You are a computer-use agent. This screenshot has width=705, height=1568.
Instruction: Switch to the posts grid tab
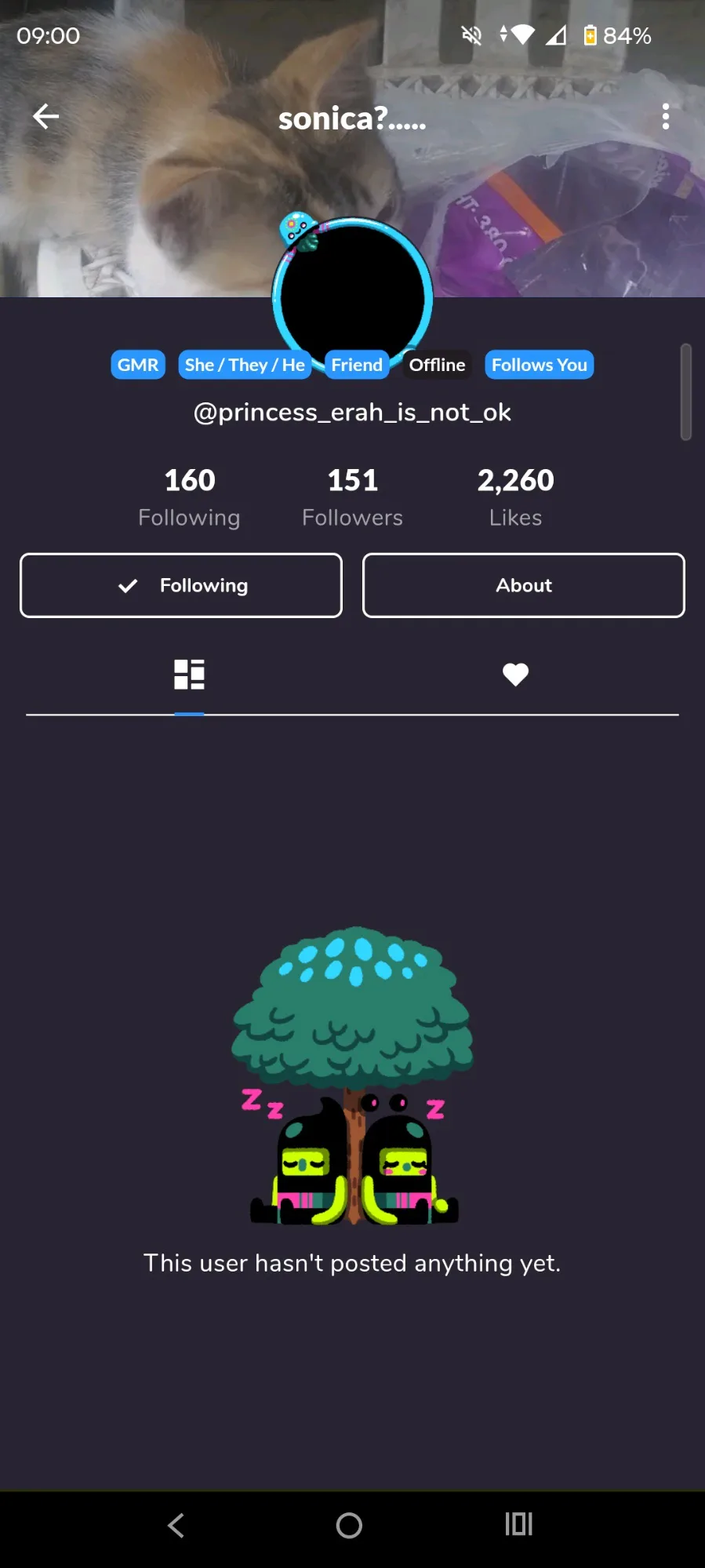click(x=189, y=675)
